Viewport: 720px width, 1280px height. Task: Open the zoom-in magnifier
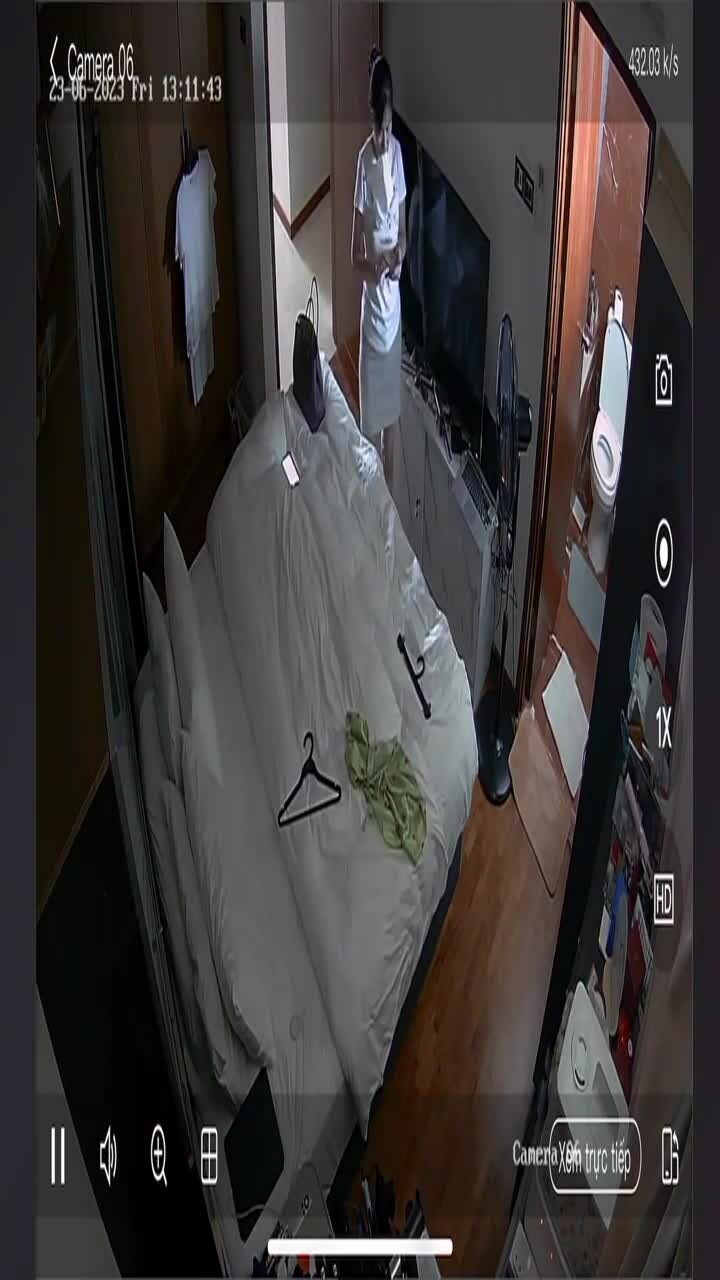click(159, 1155)
